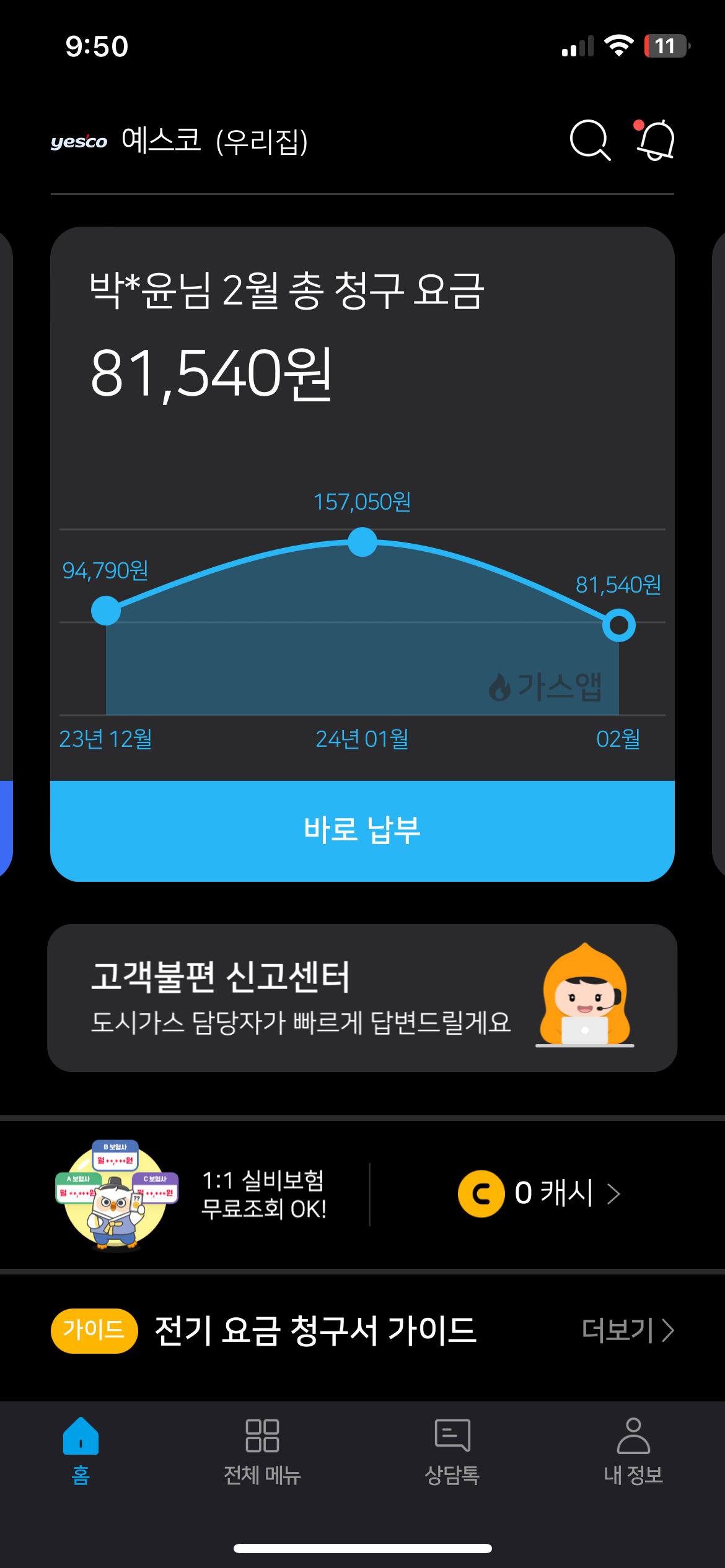
Task: Switch to the 상담톡 tab
Action: coord(452,1450)
